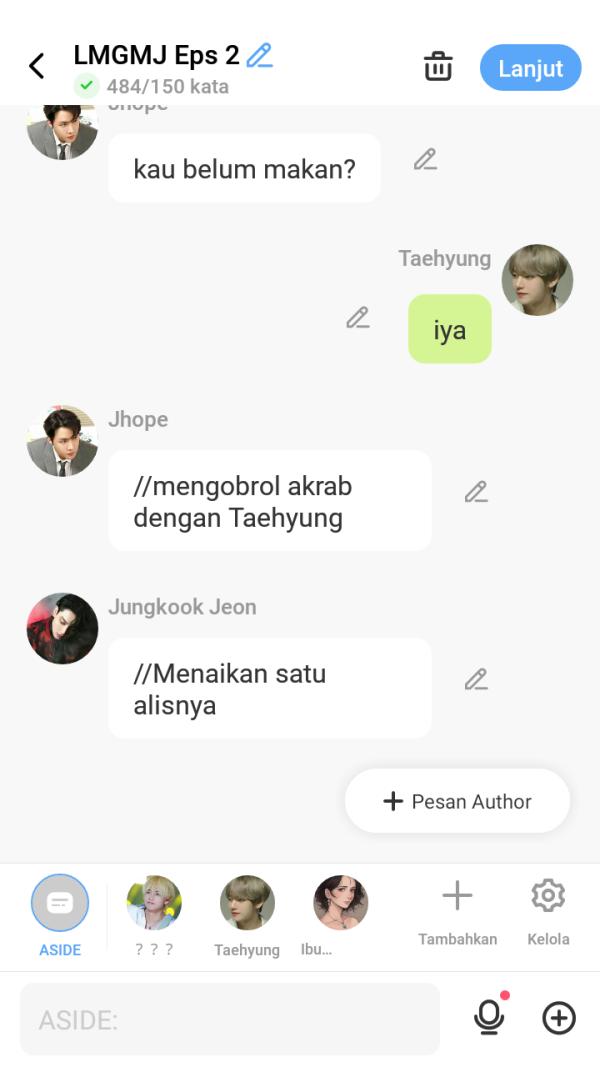Select the ASIDE speaker mode
This screenshot has width=600, height=1067.
pyautogui.click(x=60, y=904)
